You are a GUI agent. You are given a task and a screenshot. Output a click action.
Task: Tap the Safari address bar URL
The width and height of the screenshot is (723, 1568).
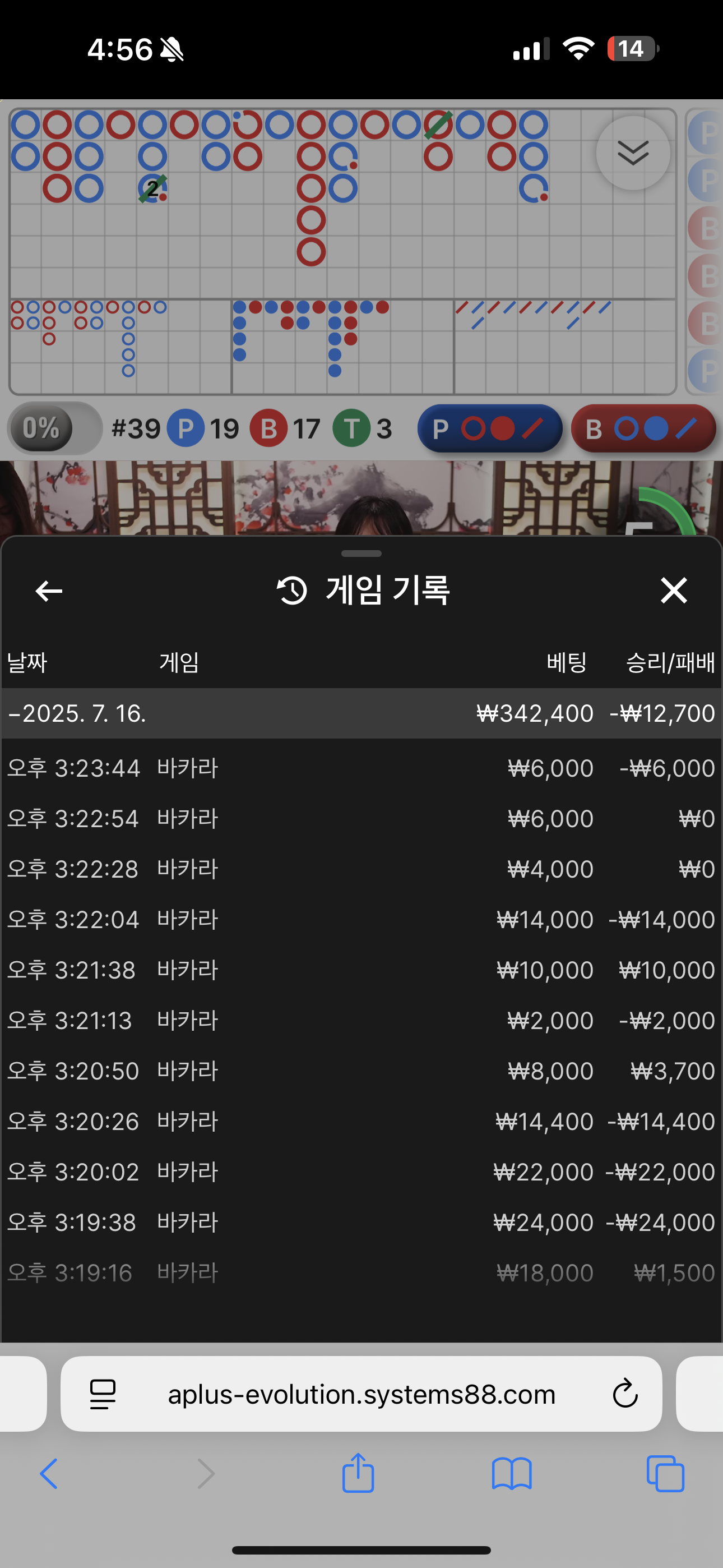[361, 1394]
